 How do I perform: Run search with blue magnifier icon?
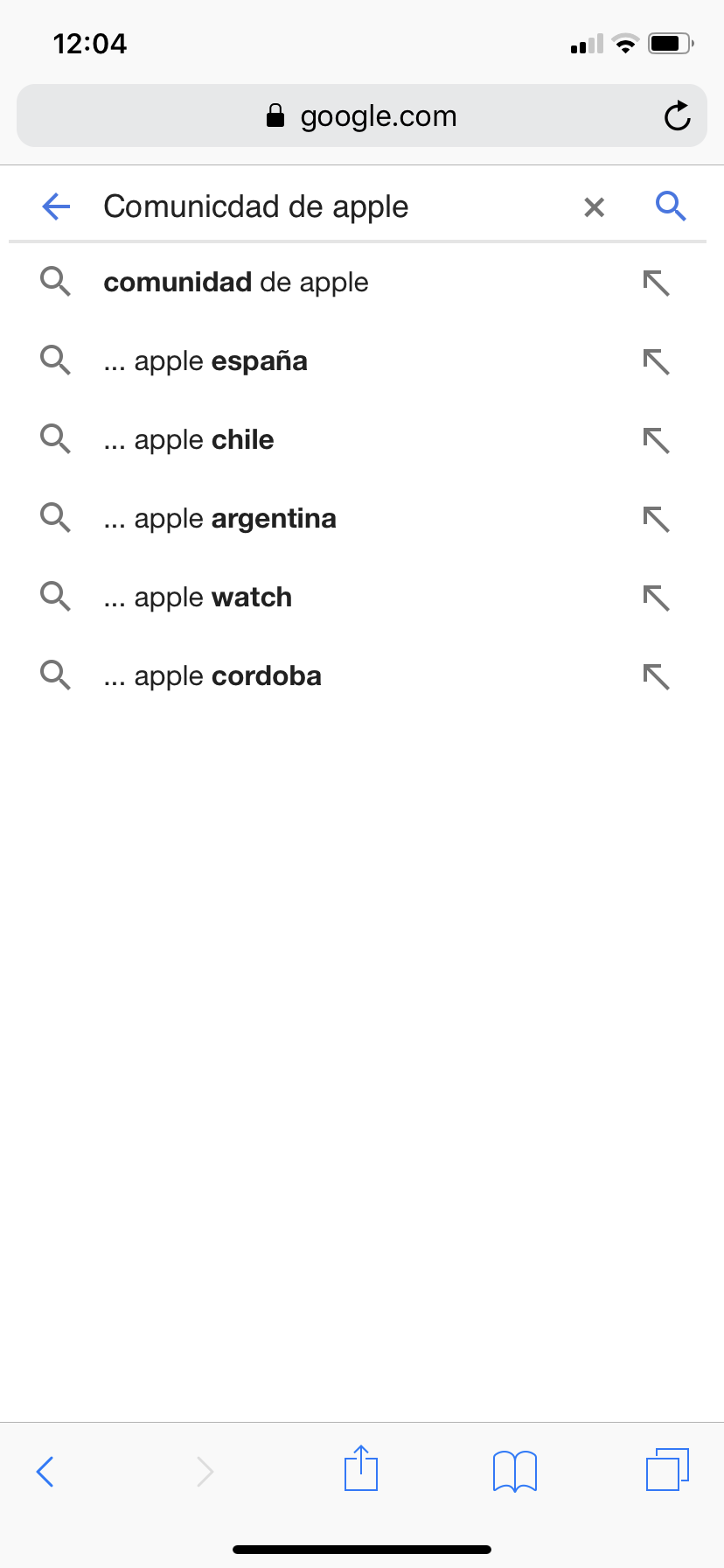[671, 206]
